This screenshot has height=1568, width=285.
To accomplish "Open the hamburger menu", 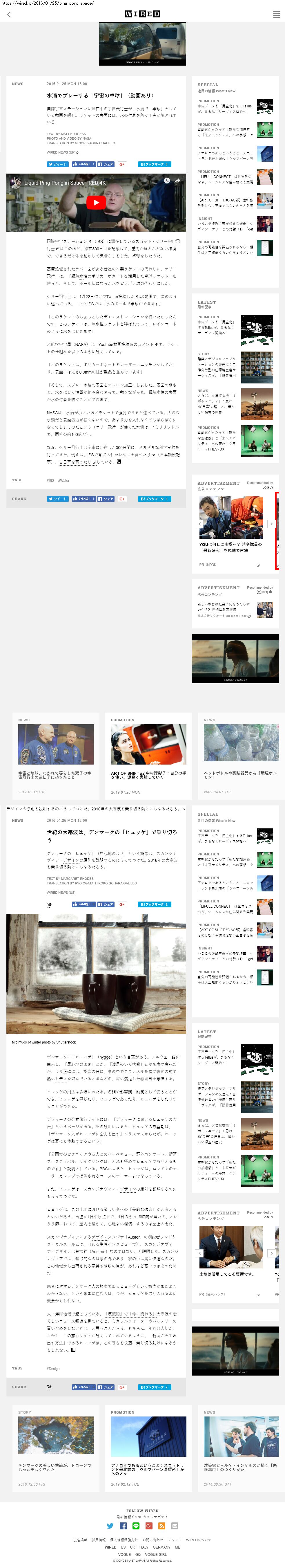I will click(x=276, y=14).
